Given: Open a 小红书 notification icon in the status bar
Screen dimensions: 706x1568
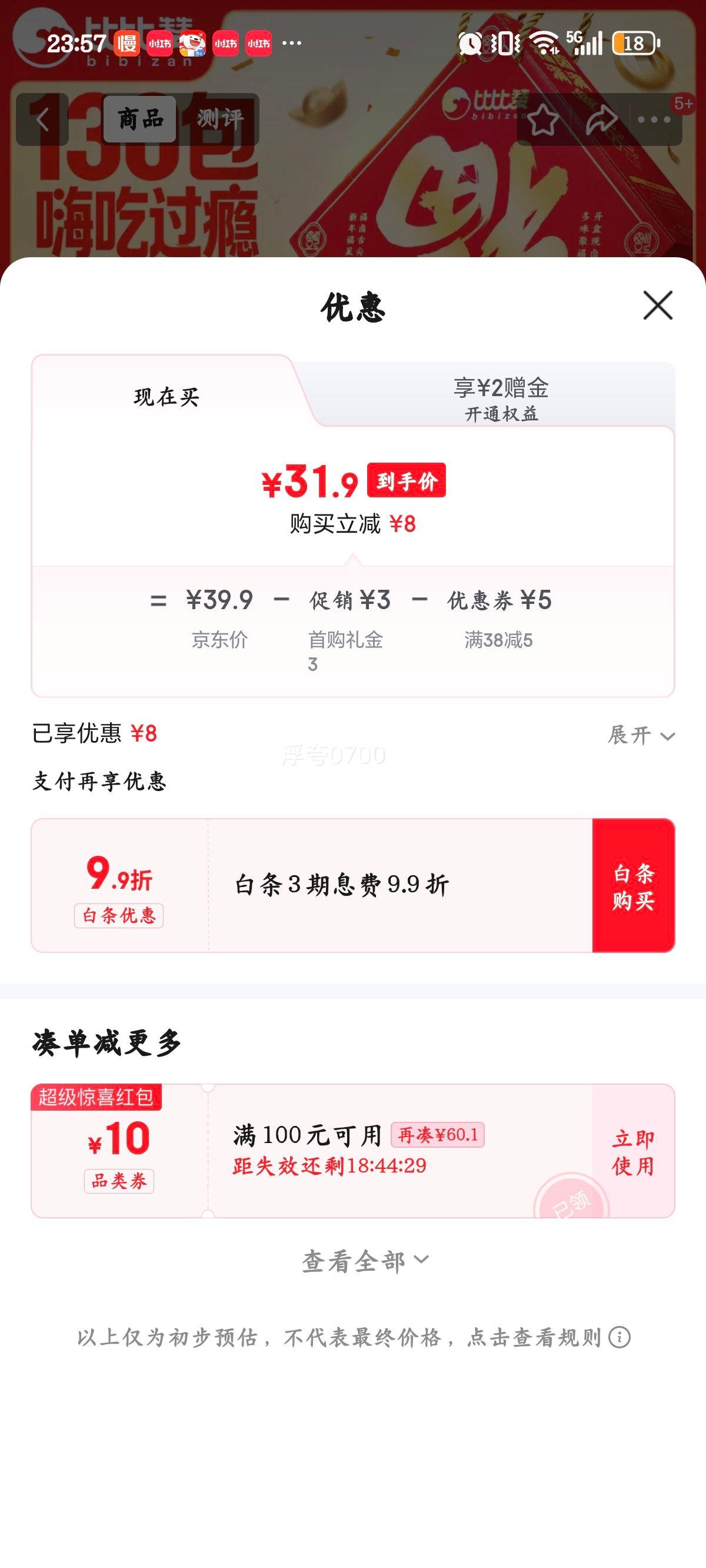Looking at the screenshot, I should [159, 43].
